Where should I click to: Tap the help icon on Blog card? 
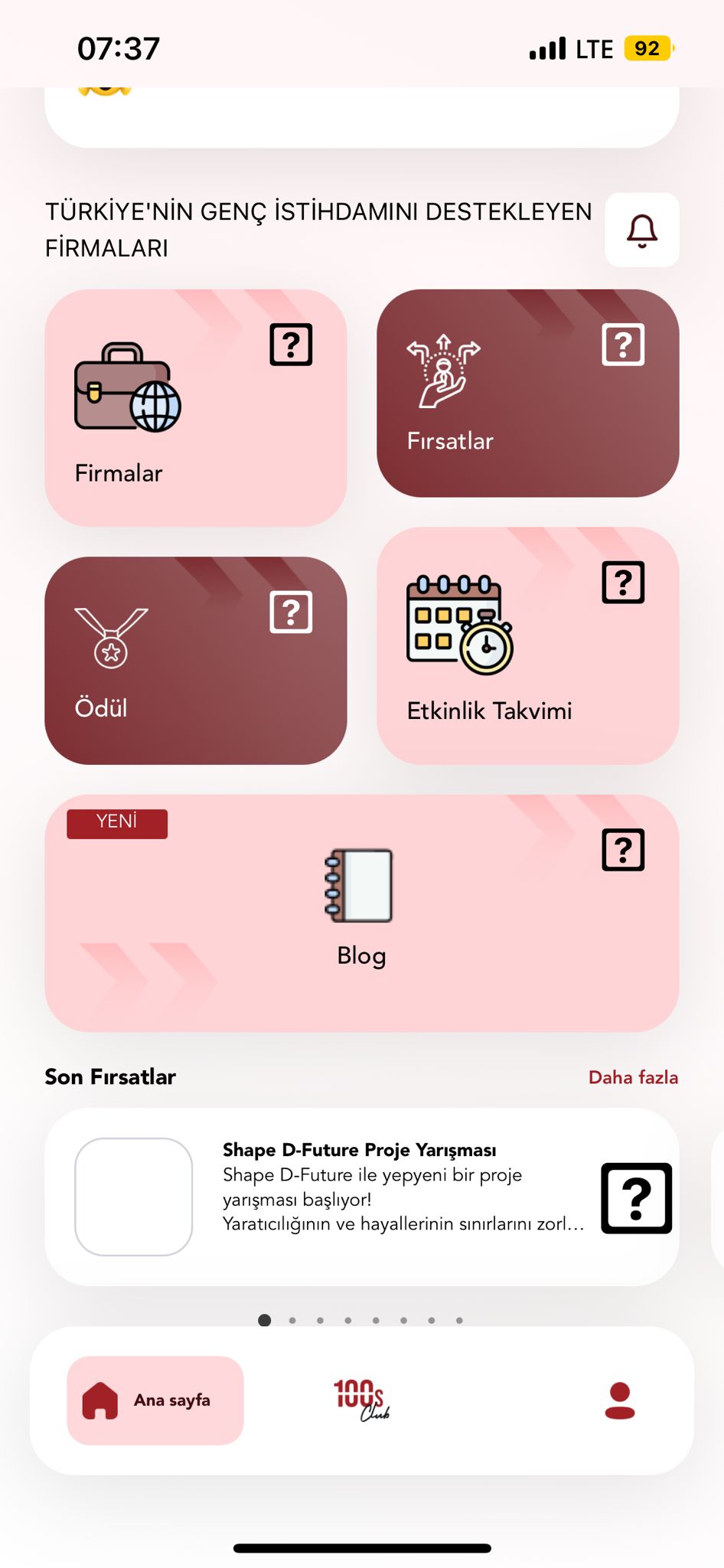point(623,850)
